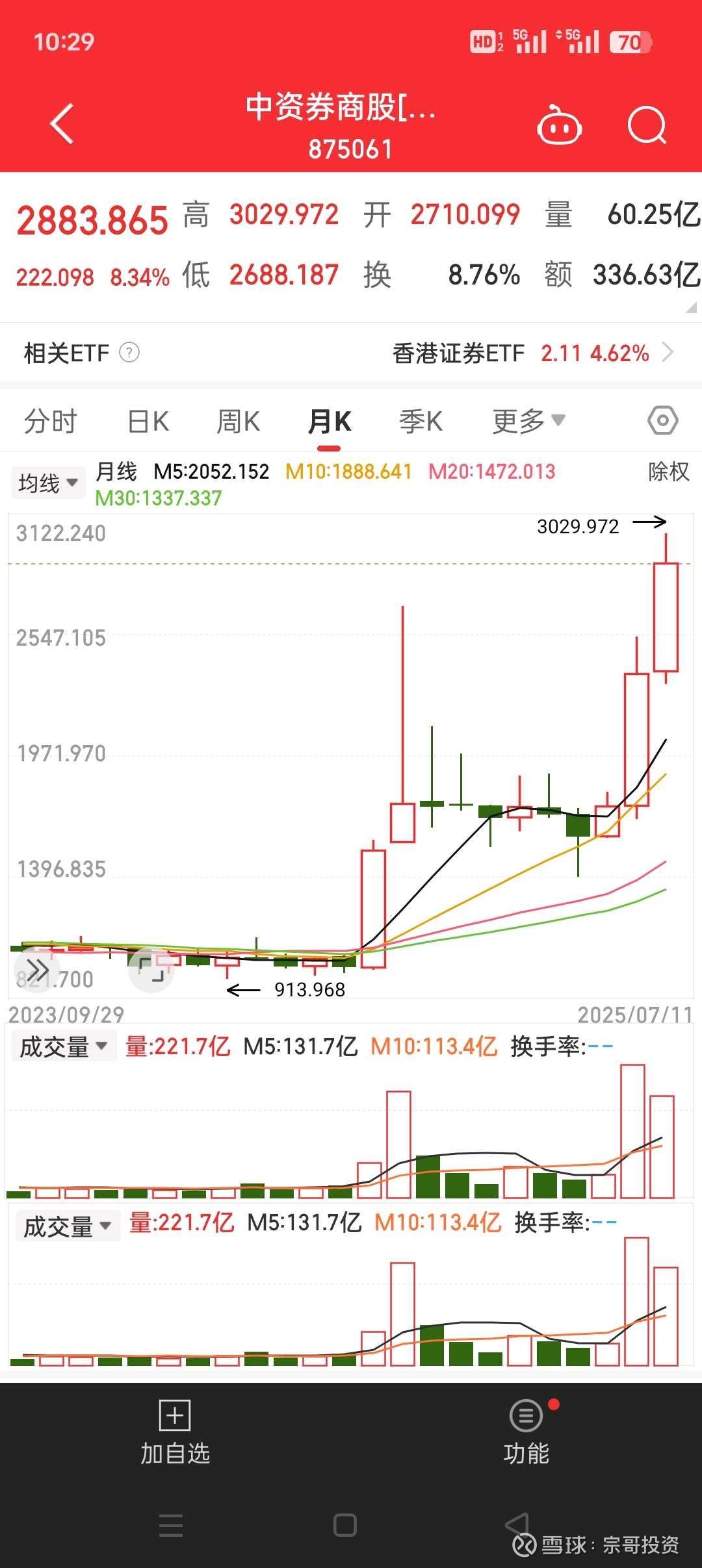Tap the double-arrow expand button on chart

pos(36,970)
